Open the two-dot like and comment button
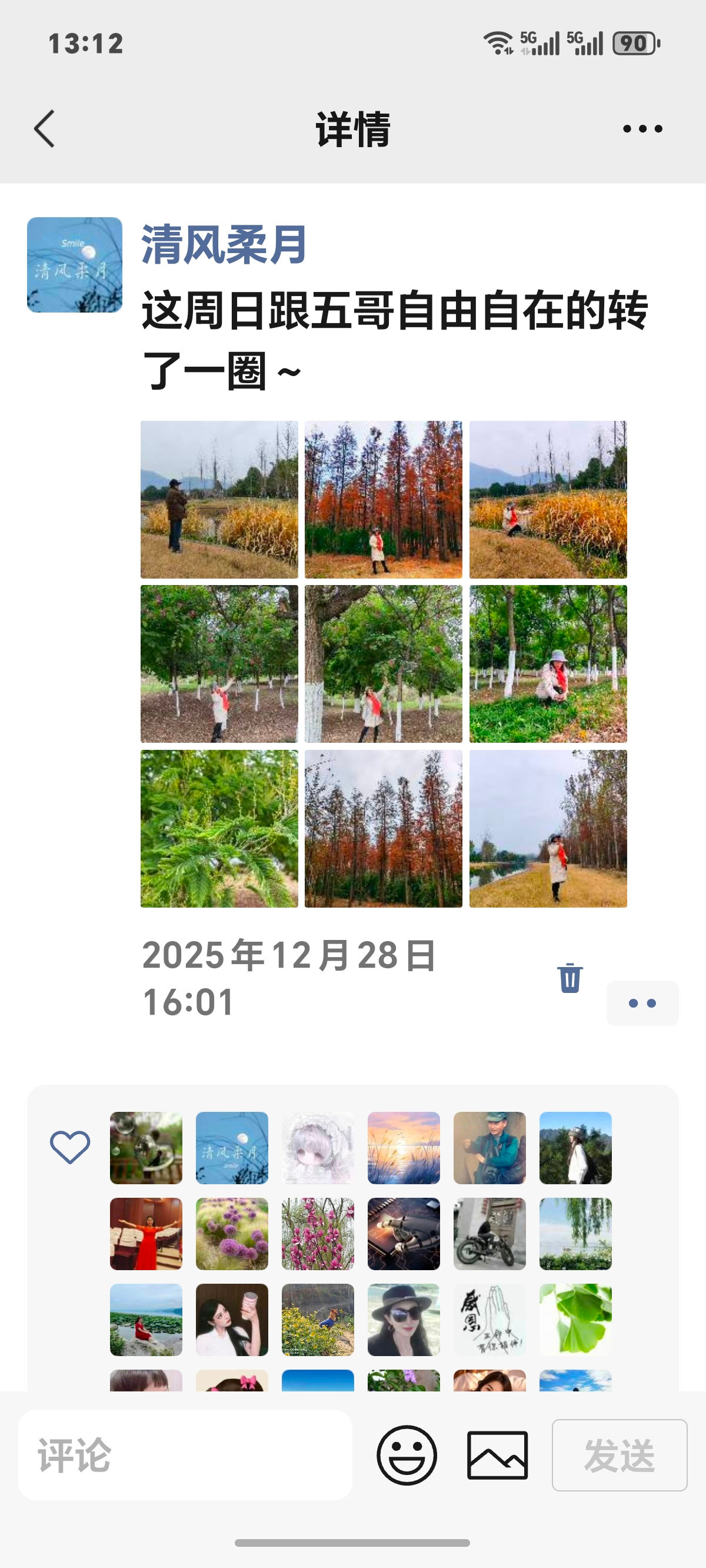This screenshot has height=1568, width=706. pos(642,1002)
